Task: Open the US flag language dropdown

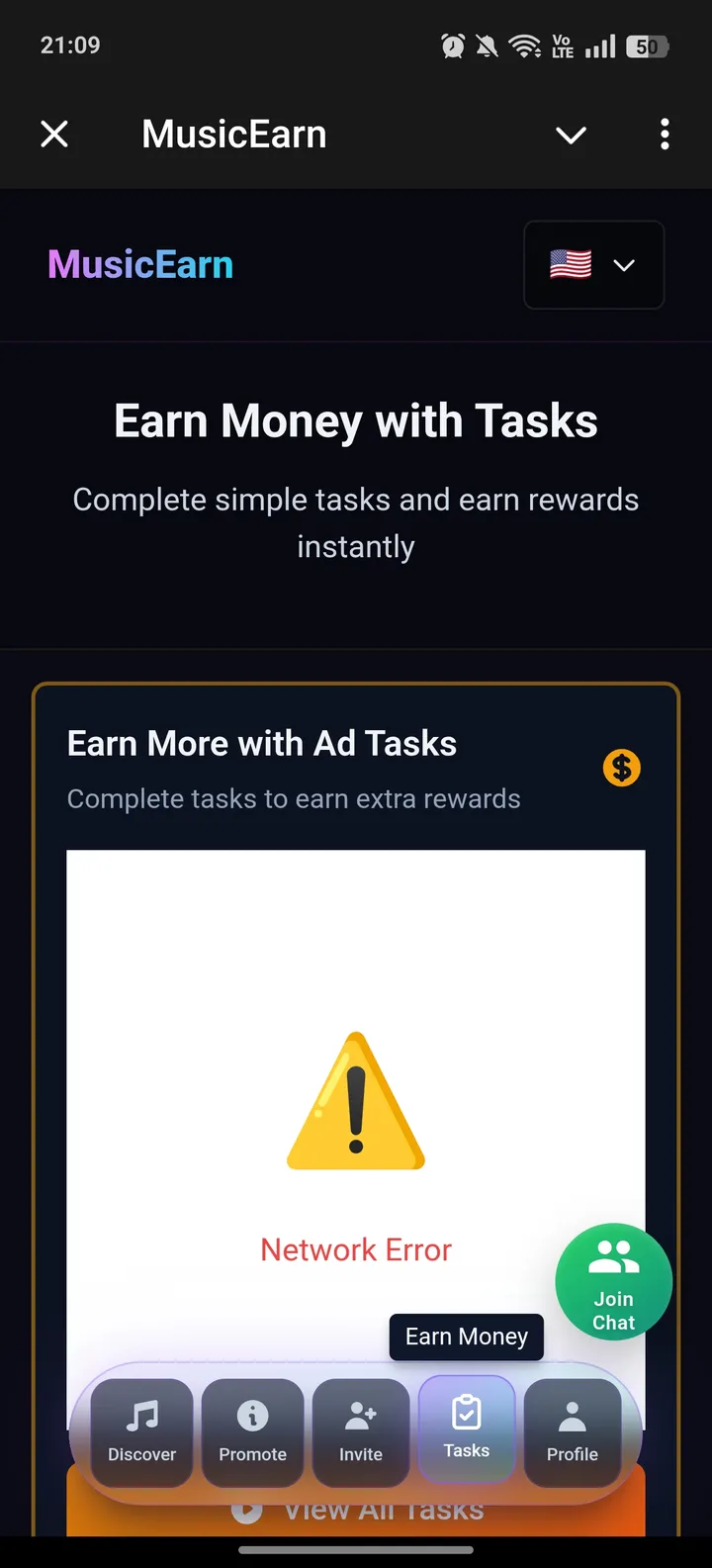Action: (593, 265)
